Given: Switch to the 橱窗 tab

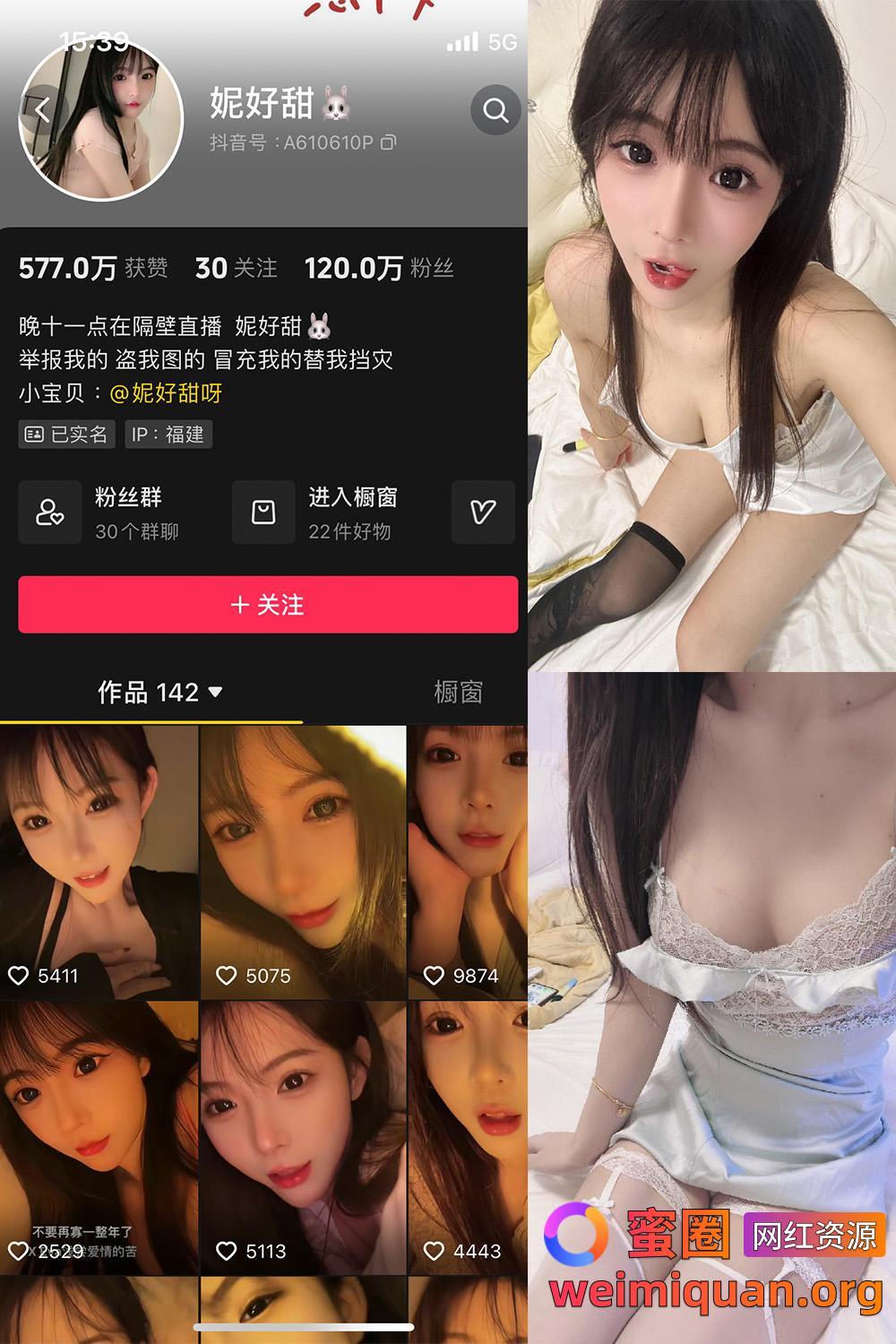Looking at the screenshot, I should click(459, 692).
